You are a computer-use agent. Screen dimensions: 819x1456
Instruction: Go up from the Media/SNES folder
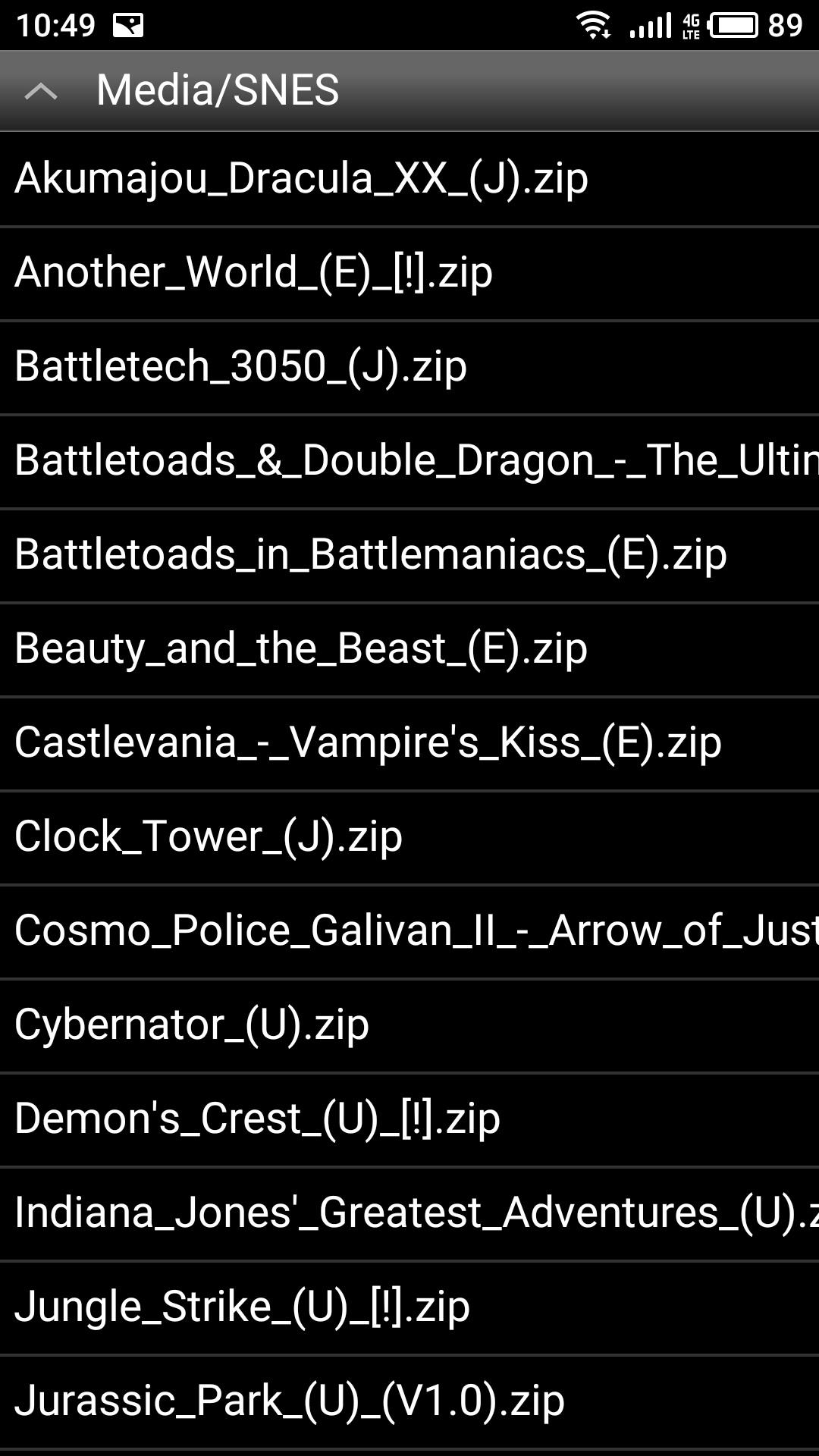click(41, 91)
